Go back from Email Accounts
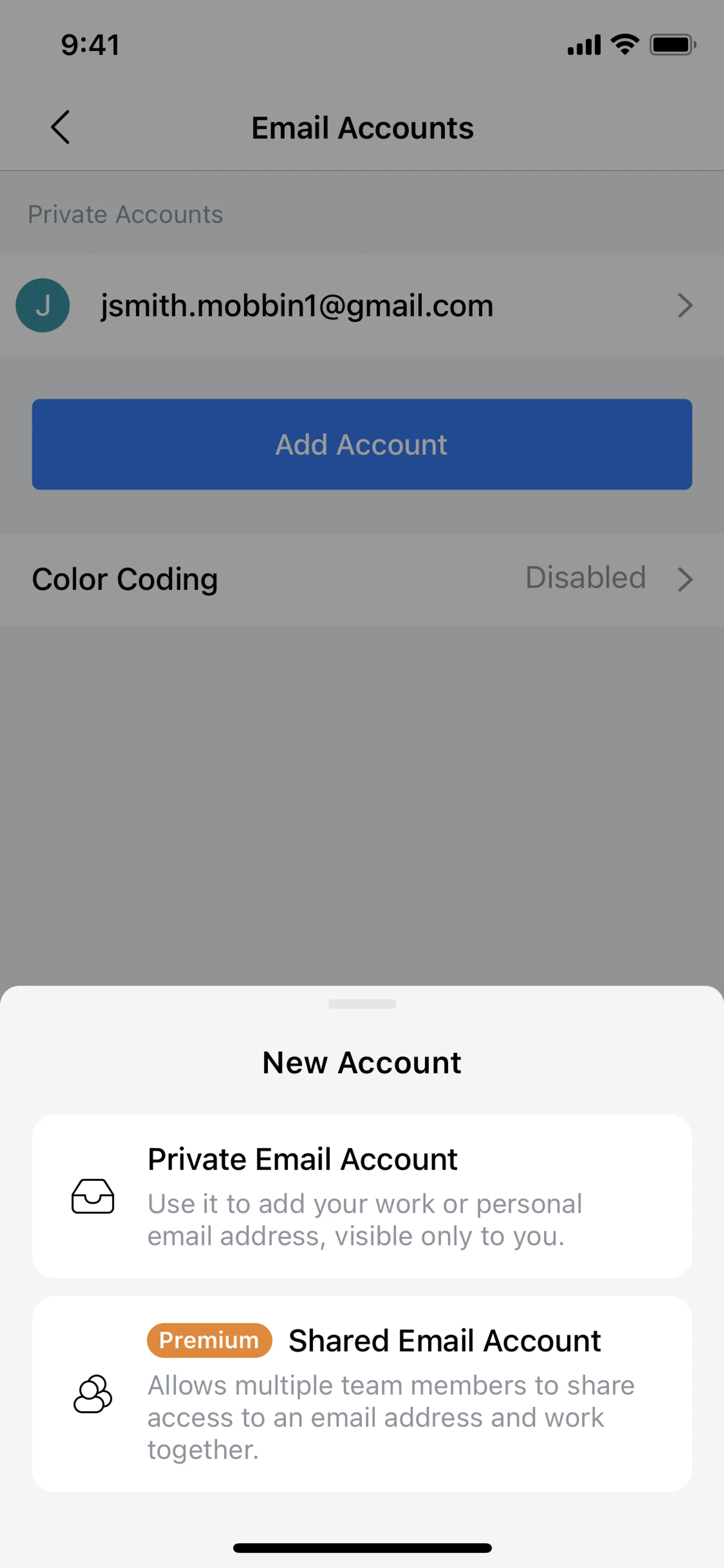Image resolution: width=724 pixels, height=1568 pixels. click(60, 127)
